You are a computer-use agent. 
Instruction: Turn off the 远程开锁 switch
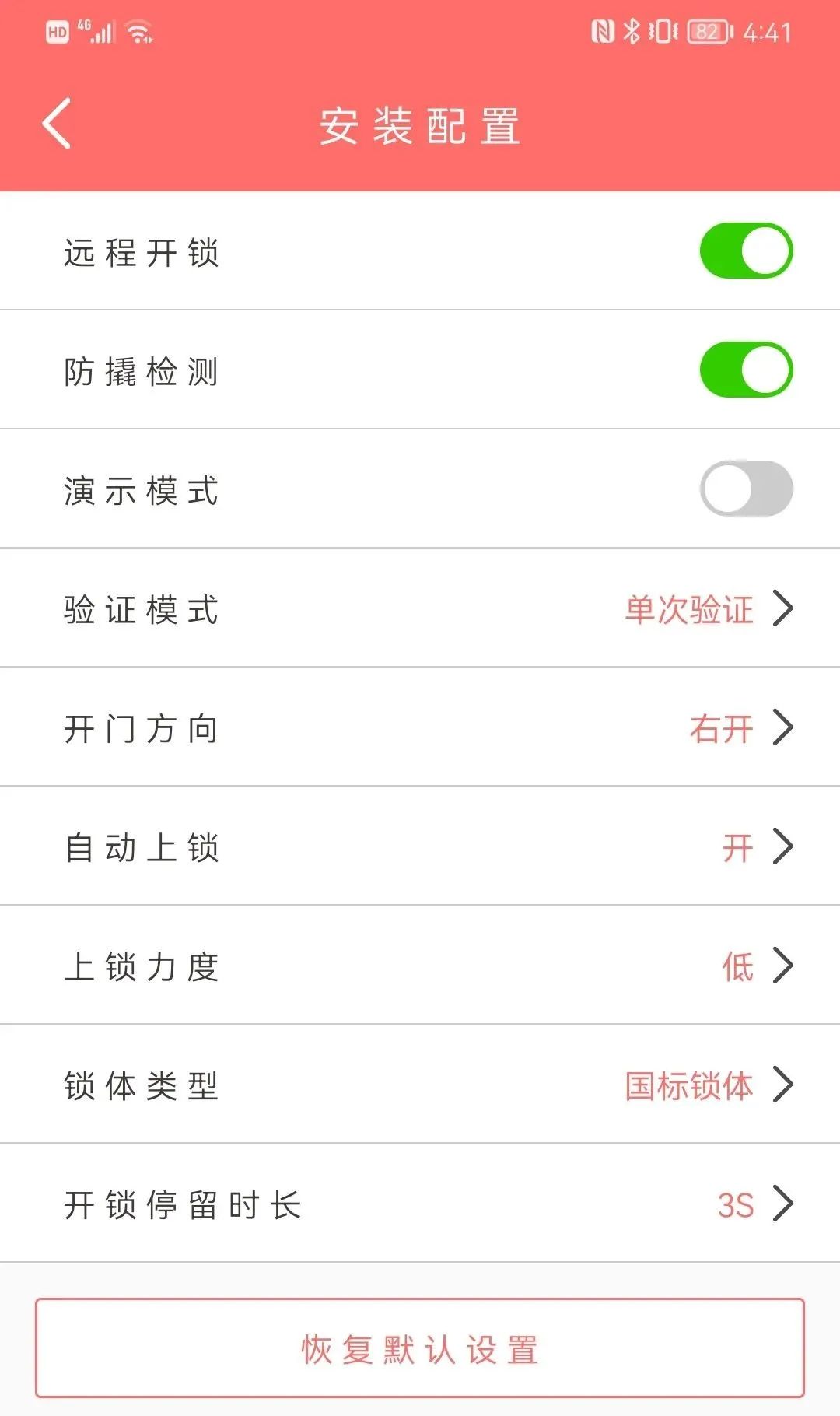[746, 251]
